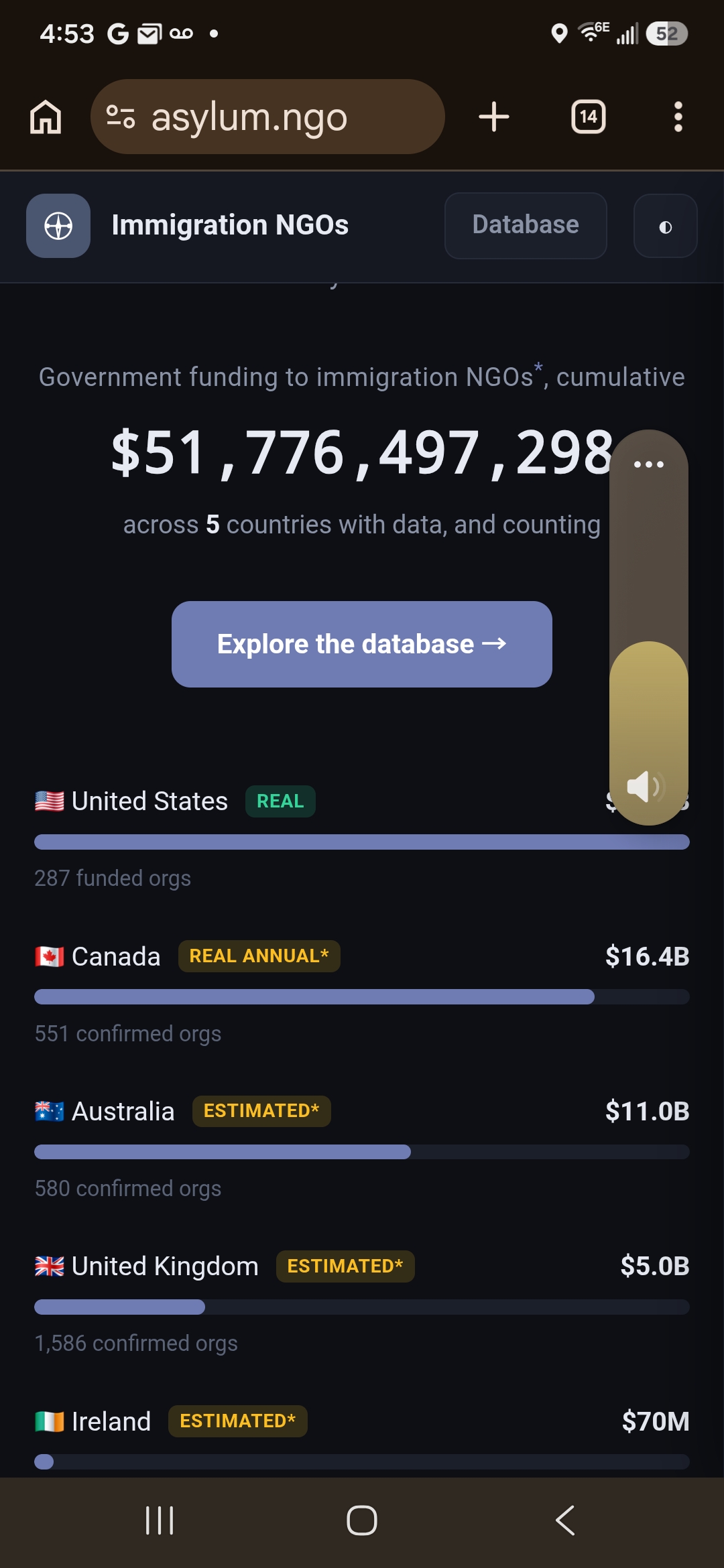Open volume panel more options dots
Image resolution: width=724 pixels, height=1568 pixels.
649,464
